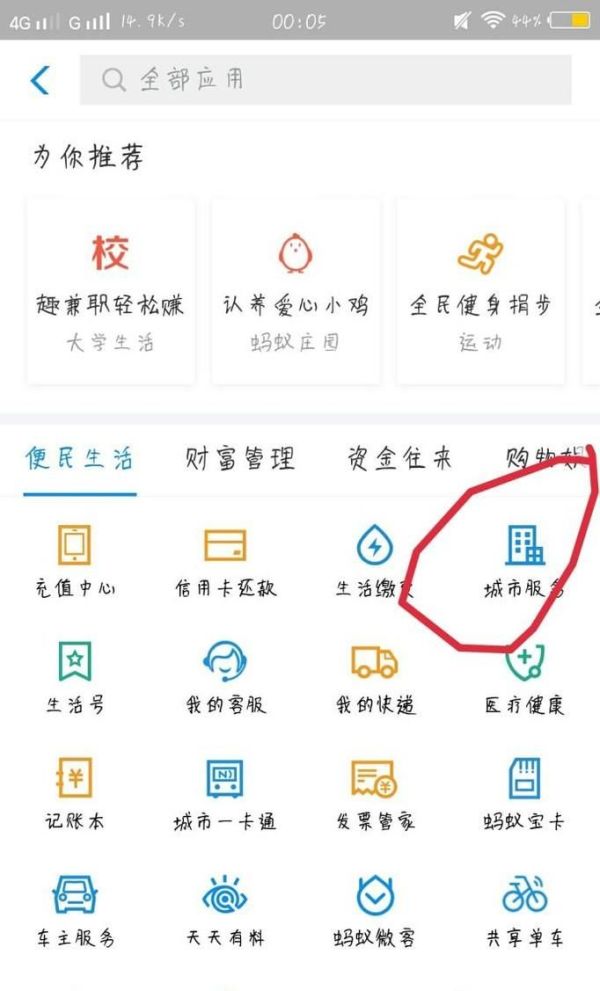
Task: Launch 记账本
Action: pos(74,795)
